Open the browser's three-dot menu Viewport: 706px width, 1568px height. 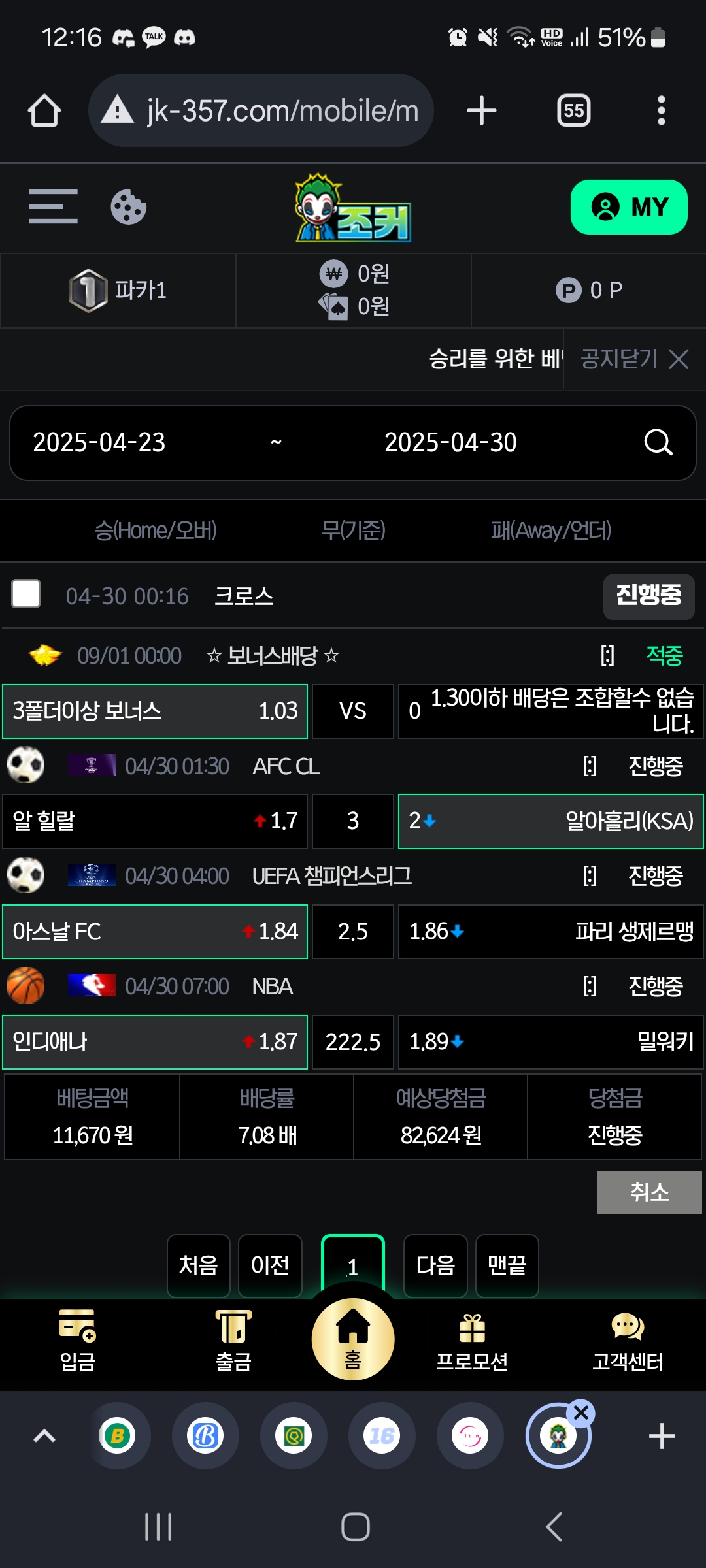(662, 110)
